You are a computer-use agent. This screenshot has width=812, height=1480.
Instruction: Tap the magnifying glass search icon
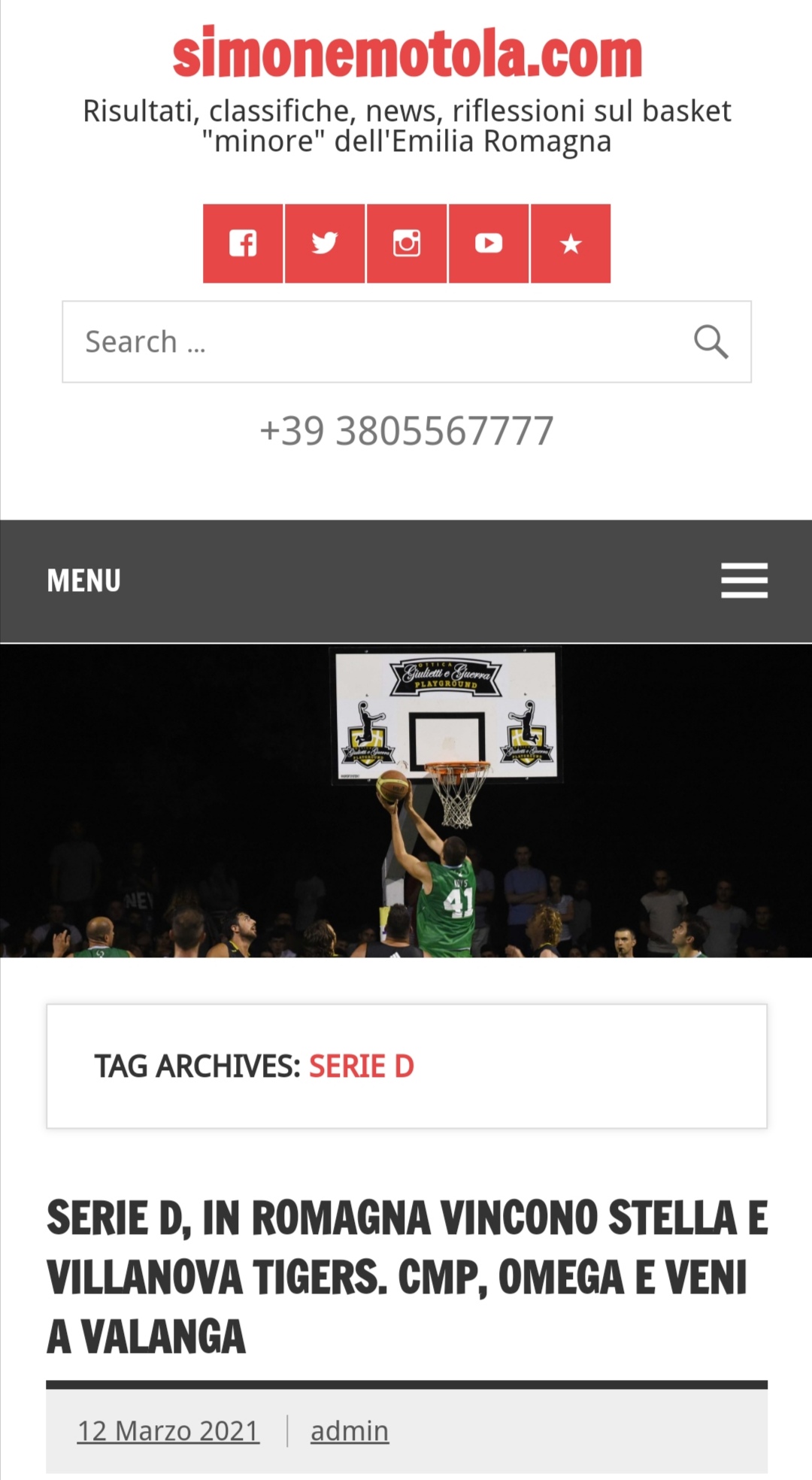(710, 341)
